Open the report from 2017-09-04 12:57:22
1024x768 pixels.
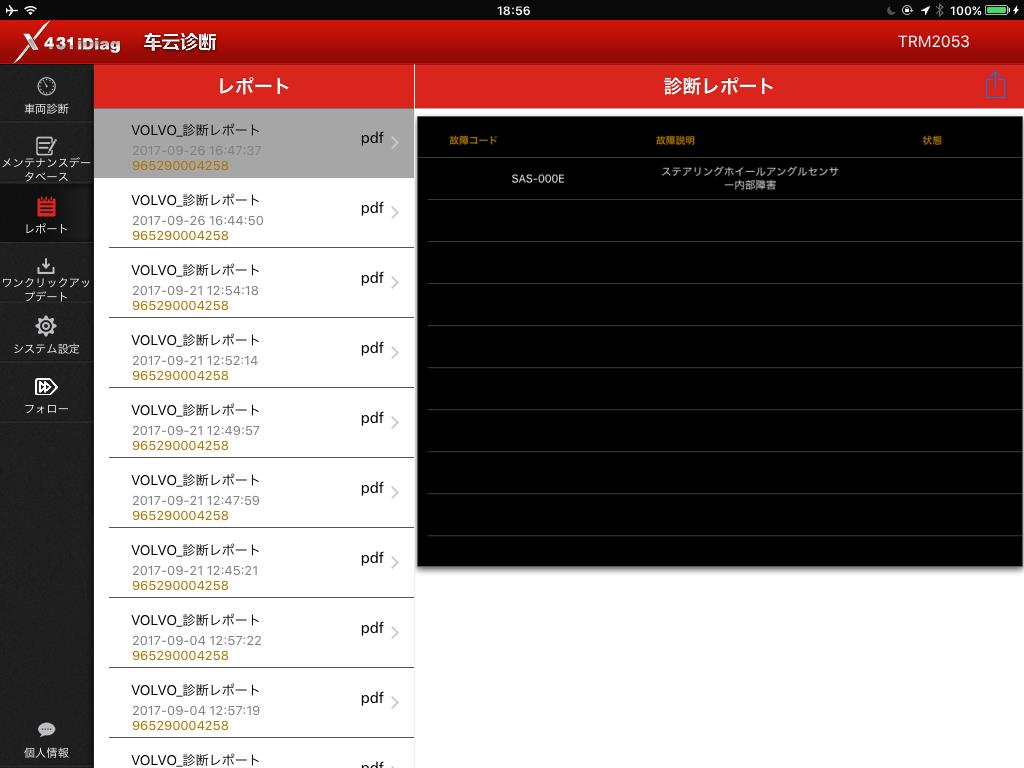tap(253, 633)
